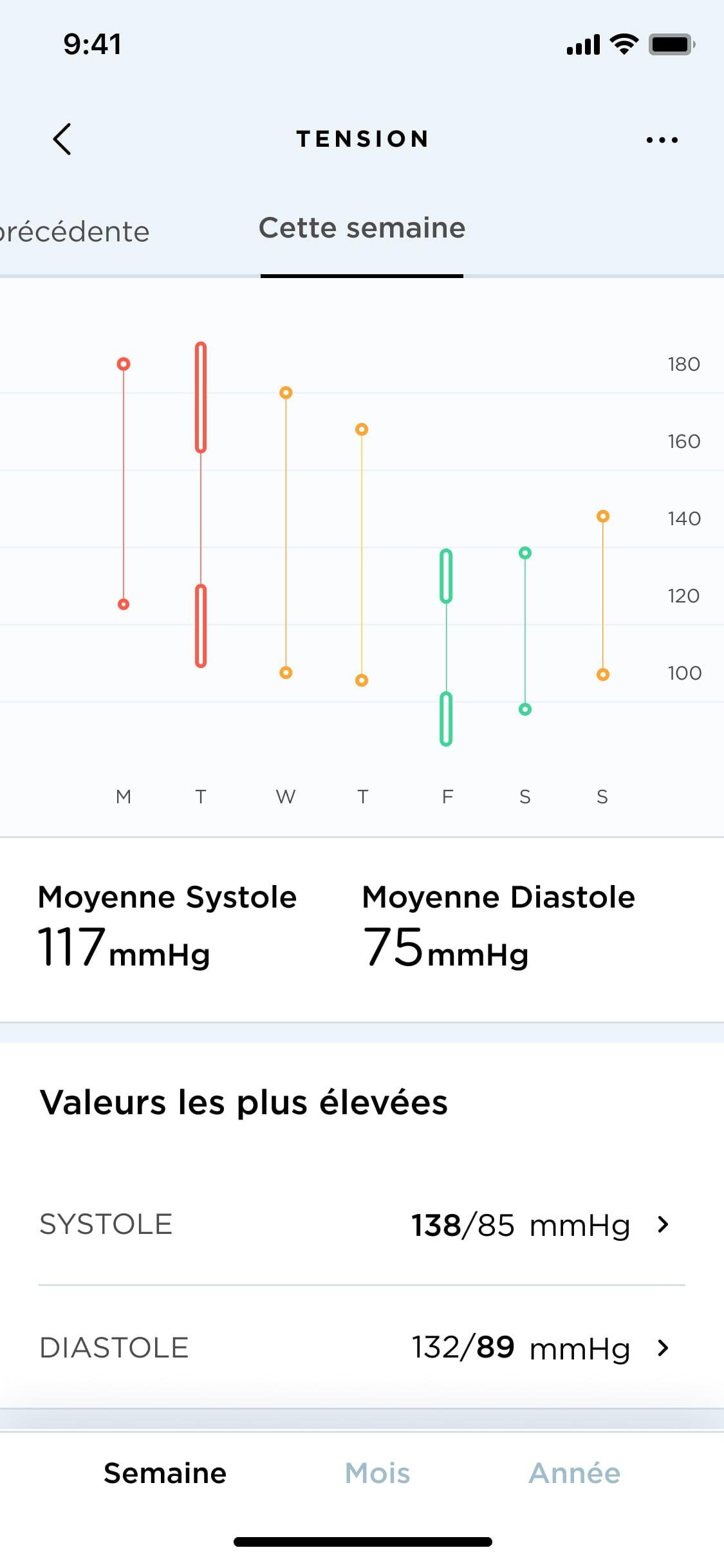
Task: Switch to the Semaine view
Action: [165, 1473]
